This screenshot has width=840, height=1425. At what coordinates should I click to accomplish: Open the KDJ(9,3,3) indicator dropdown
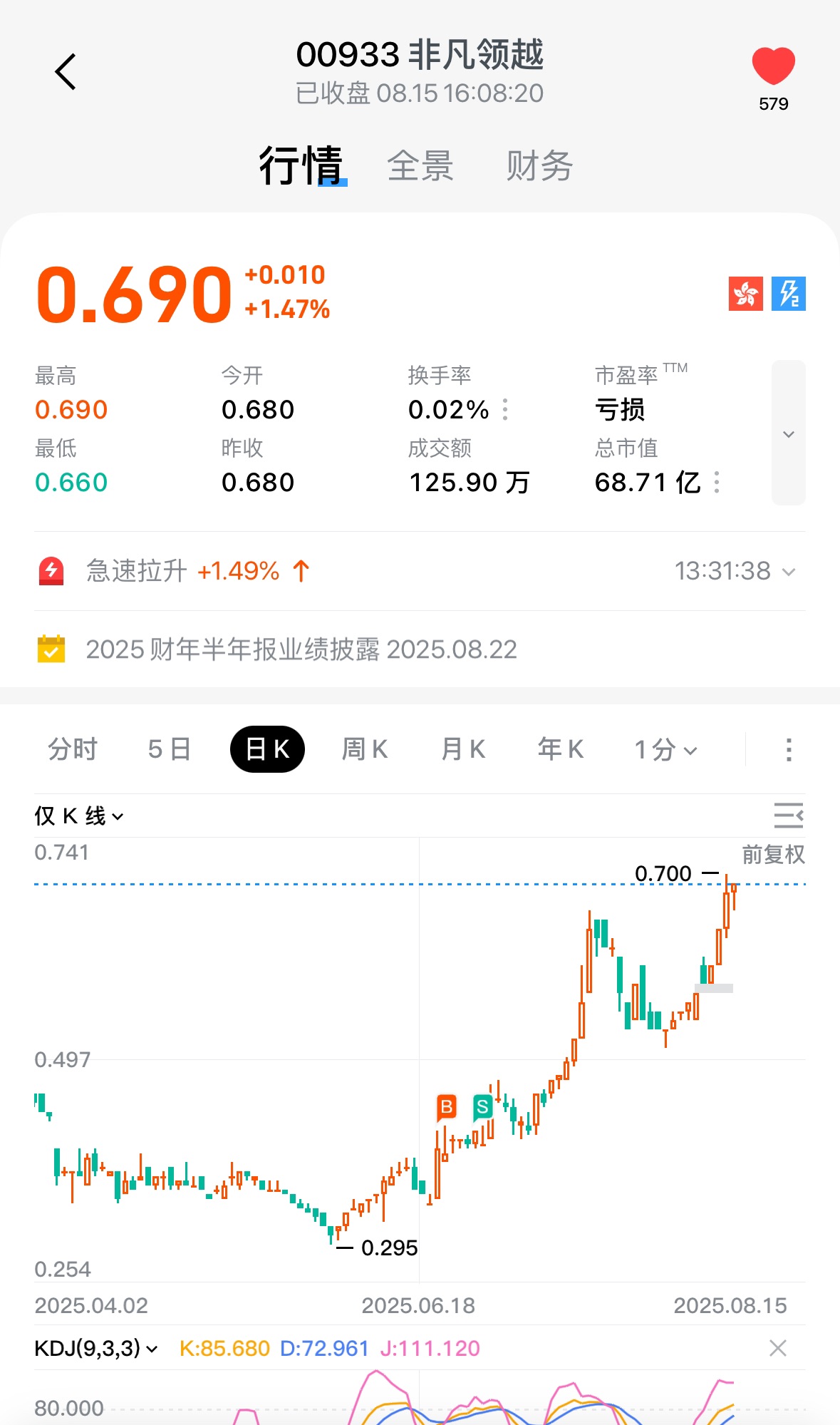pyautogui.click(x=96, y=1348)
